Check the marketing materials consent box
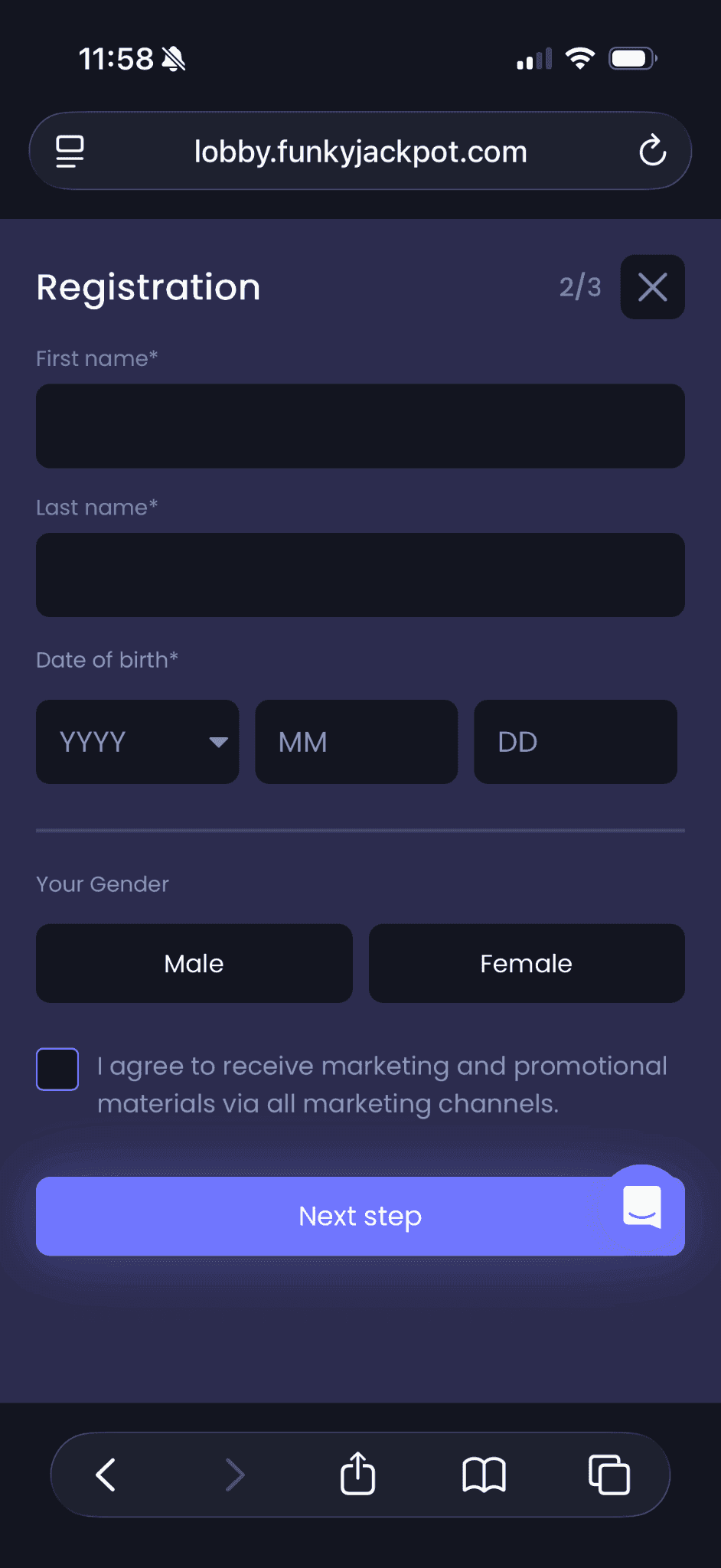Viewport: 721px width, 1568px height. click(x=57, y=1069)
